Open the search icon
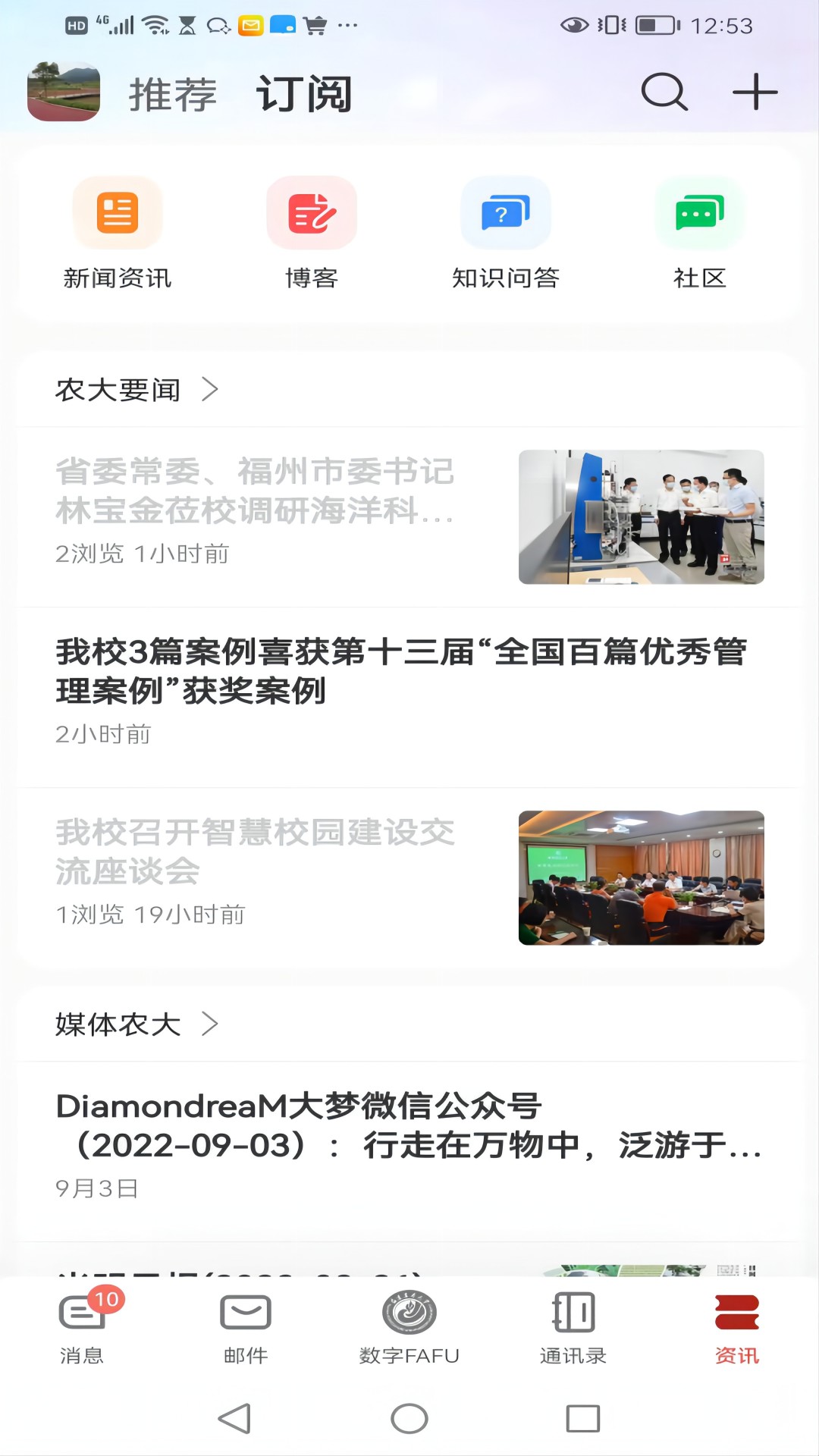 [x=664, y=93]
